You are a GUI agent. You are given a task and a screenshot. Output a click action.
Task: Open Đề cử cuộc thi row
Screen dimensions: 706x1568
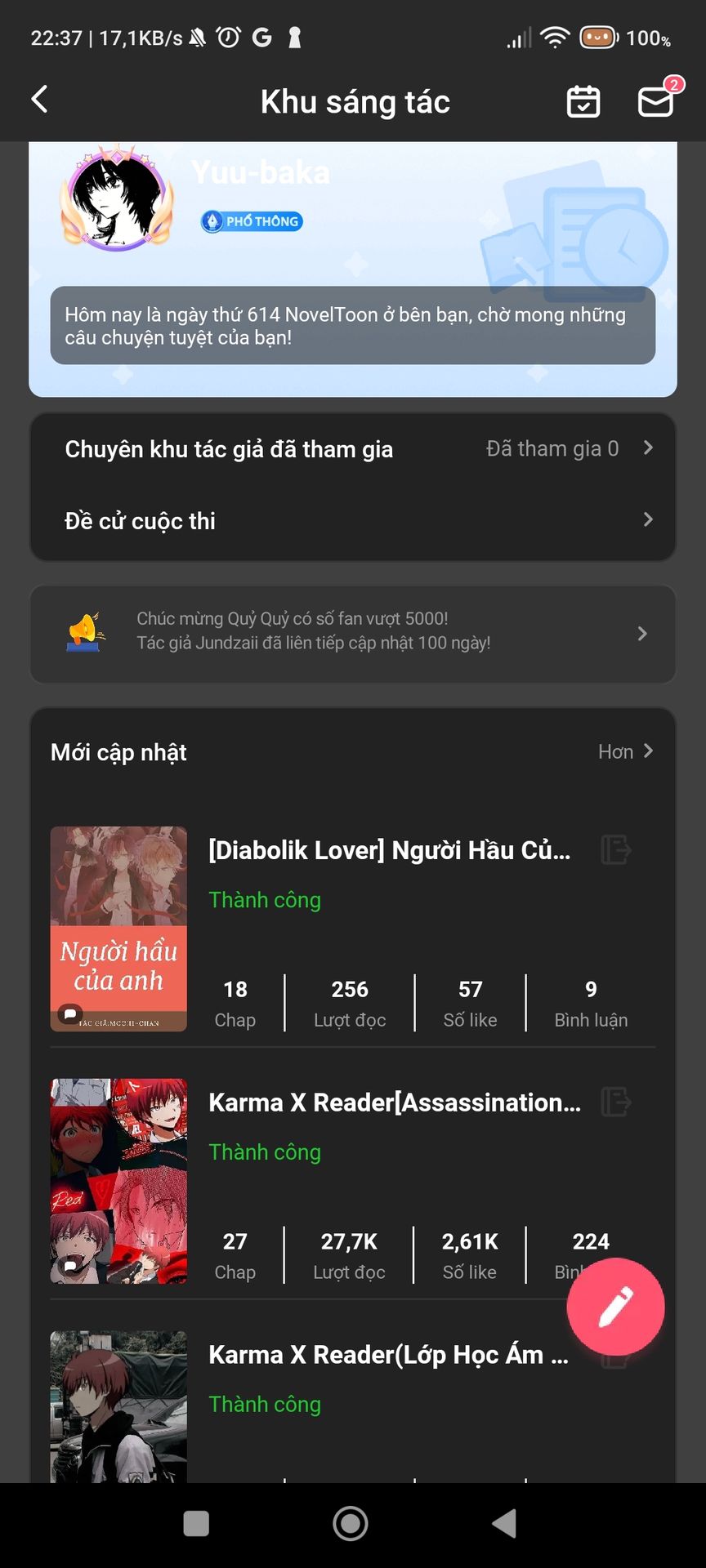(x=353, y=520)
